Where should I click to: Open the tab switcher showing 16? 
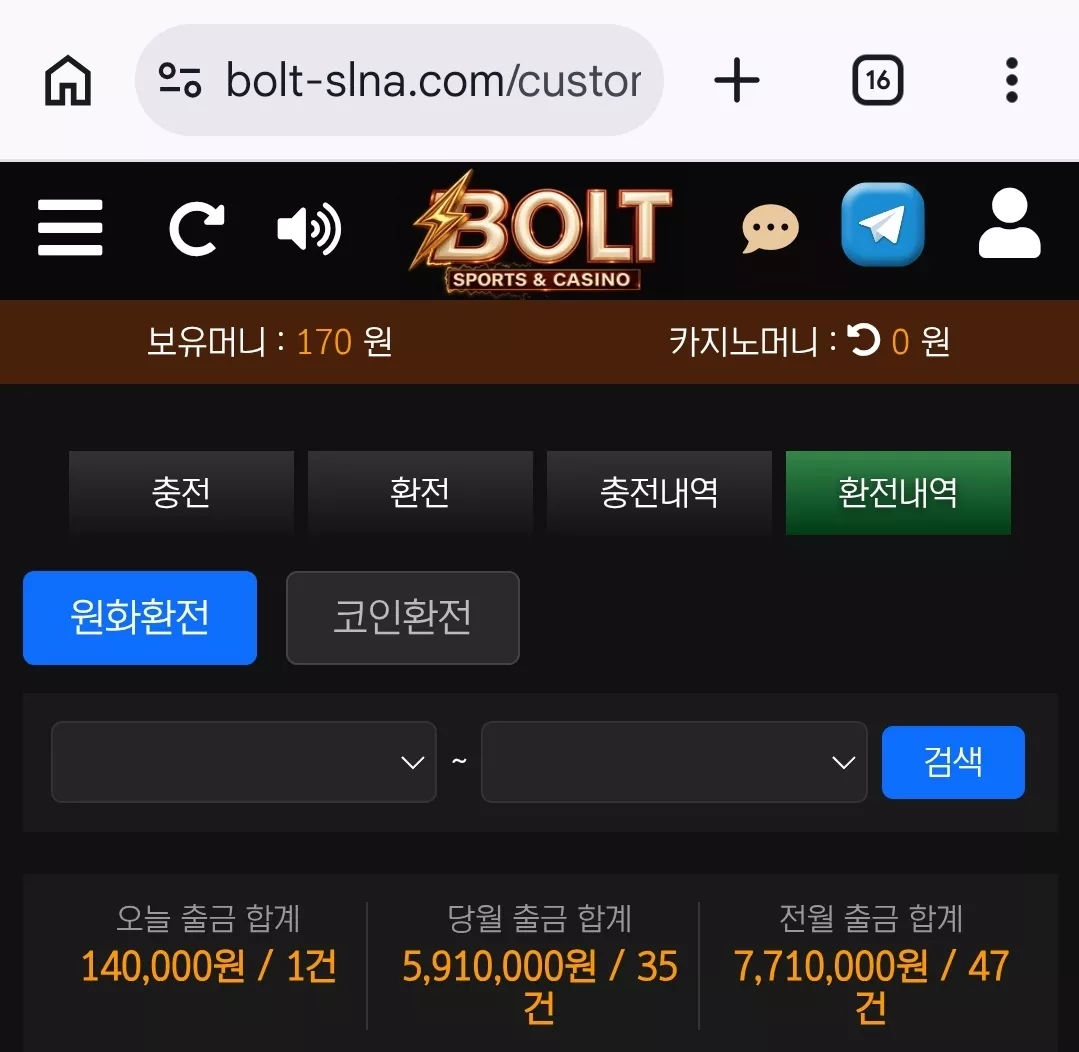877,80
